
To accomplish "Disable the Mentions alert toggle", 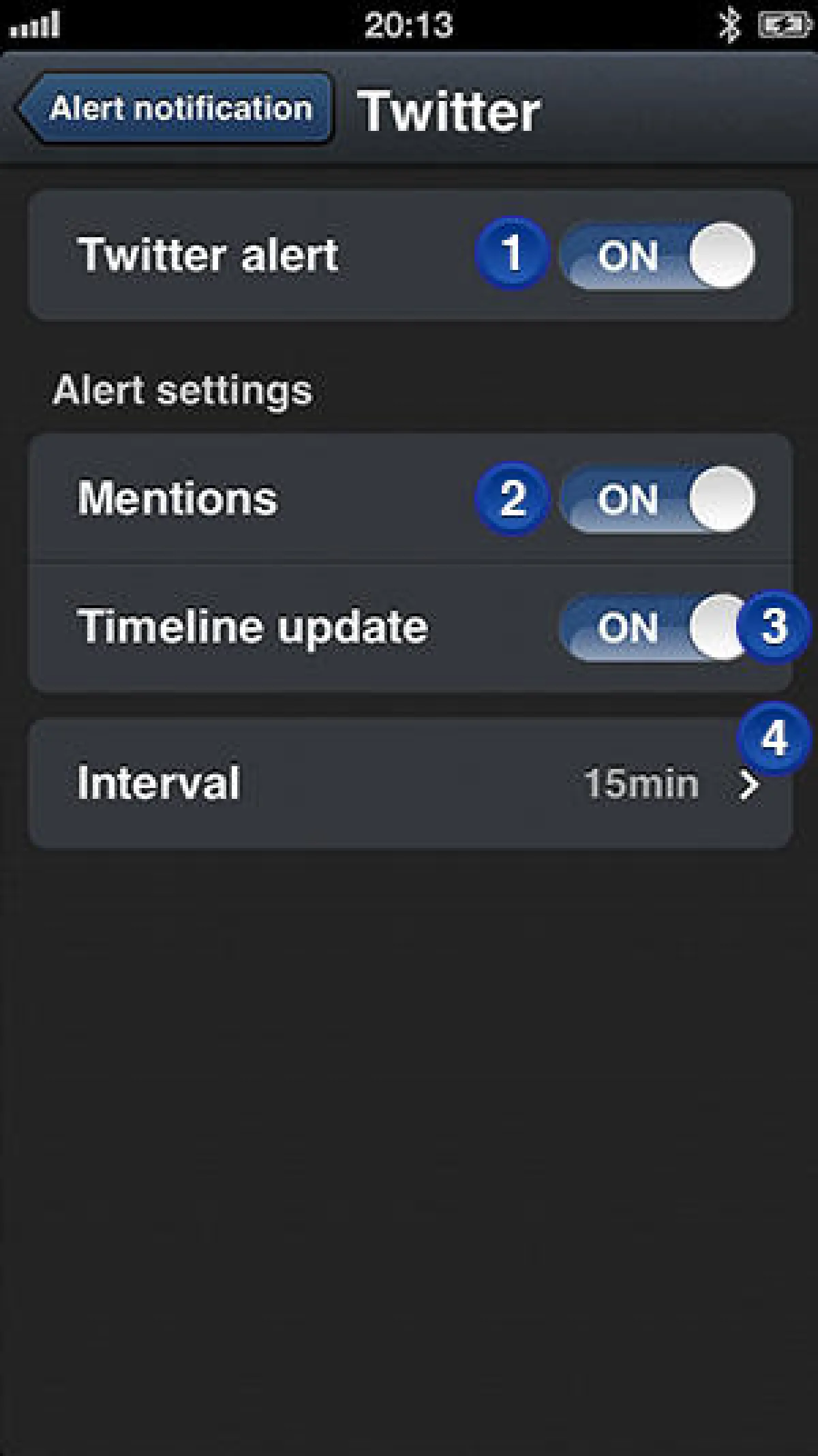I will 656,499.
